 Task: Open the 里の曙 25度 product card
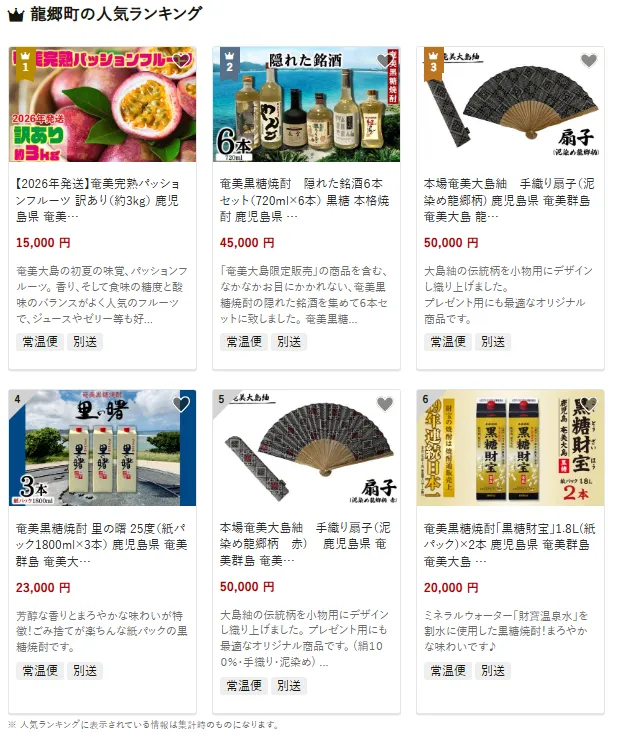click(x=102, y=543)
